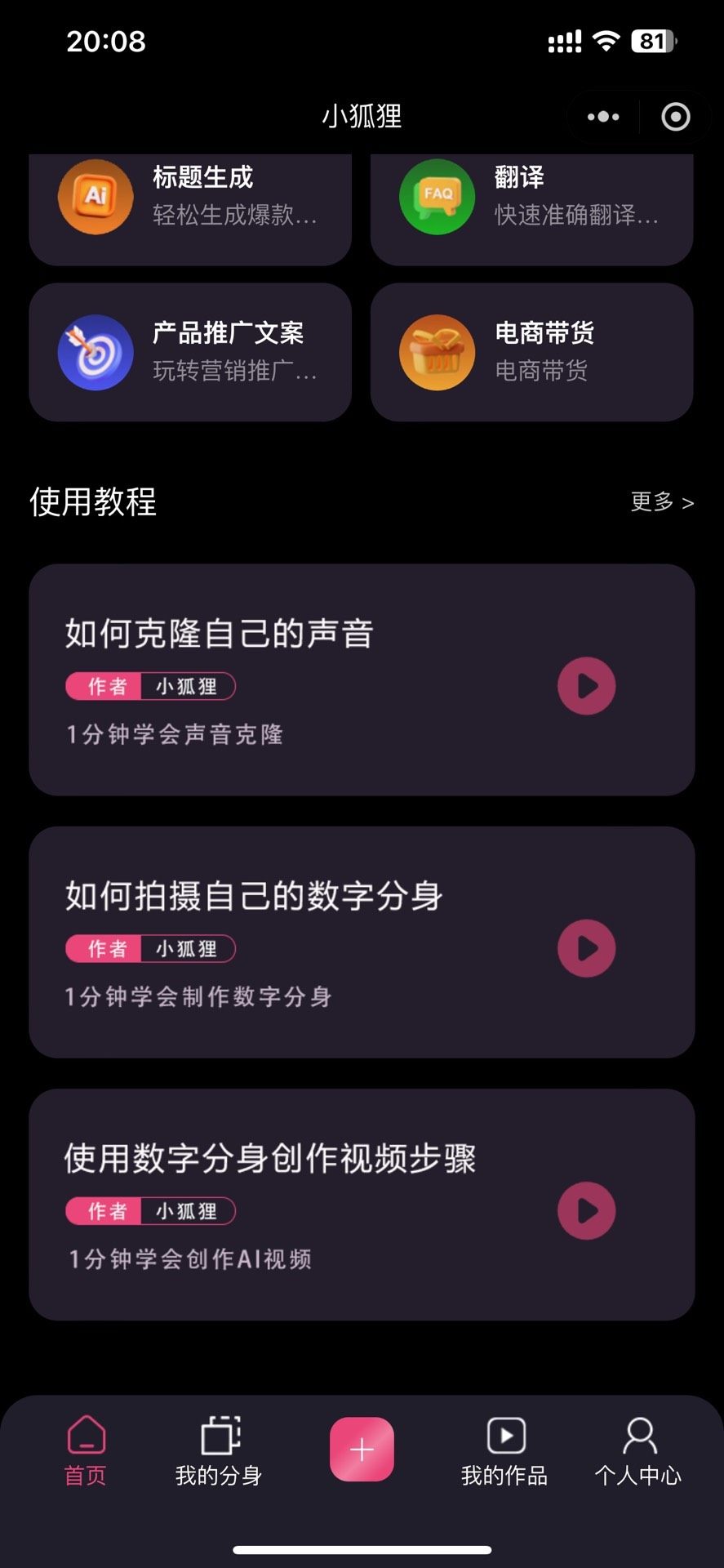This screenshot has height=1568, width=724.
Task: Go to the 个人中心 tab
Action: pos(638,1451)
